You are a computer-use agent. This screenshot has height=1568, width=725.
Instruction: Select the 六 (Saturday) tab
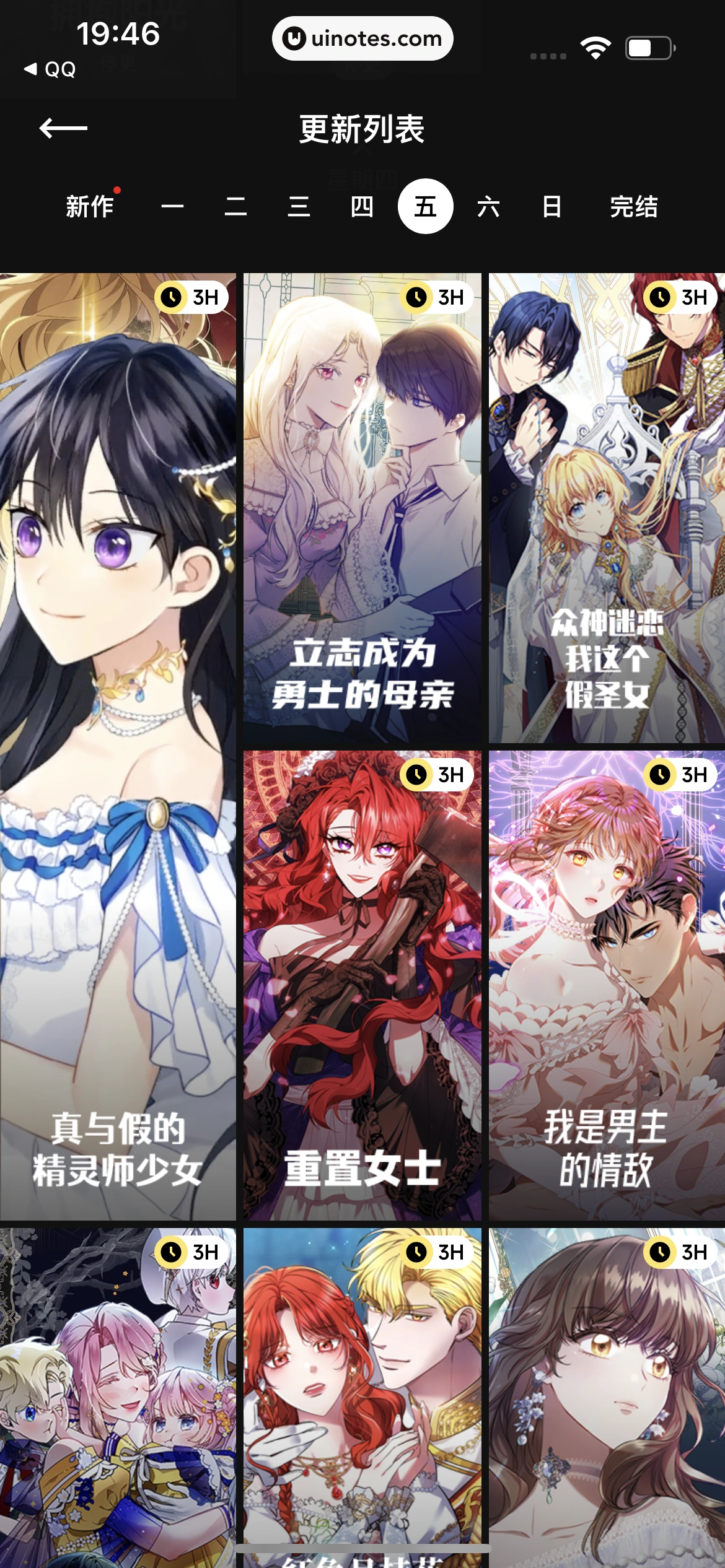[488, 206]
